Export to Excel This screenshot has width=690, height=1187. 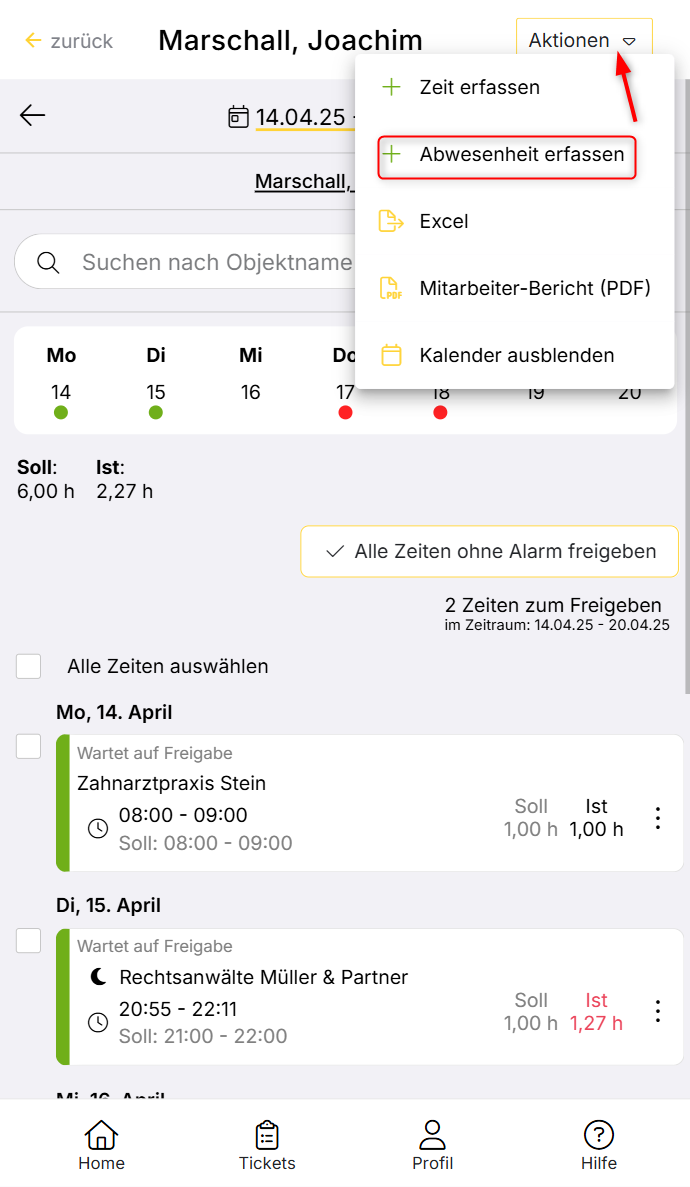(443, 221)
